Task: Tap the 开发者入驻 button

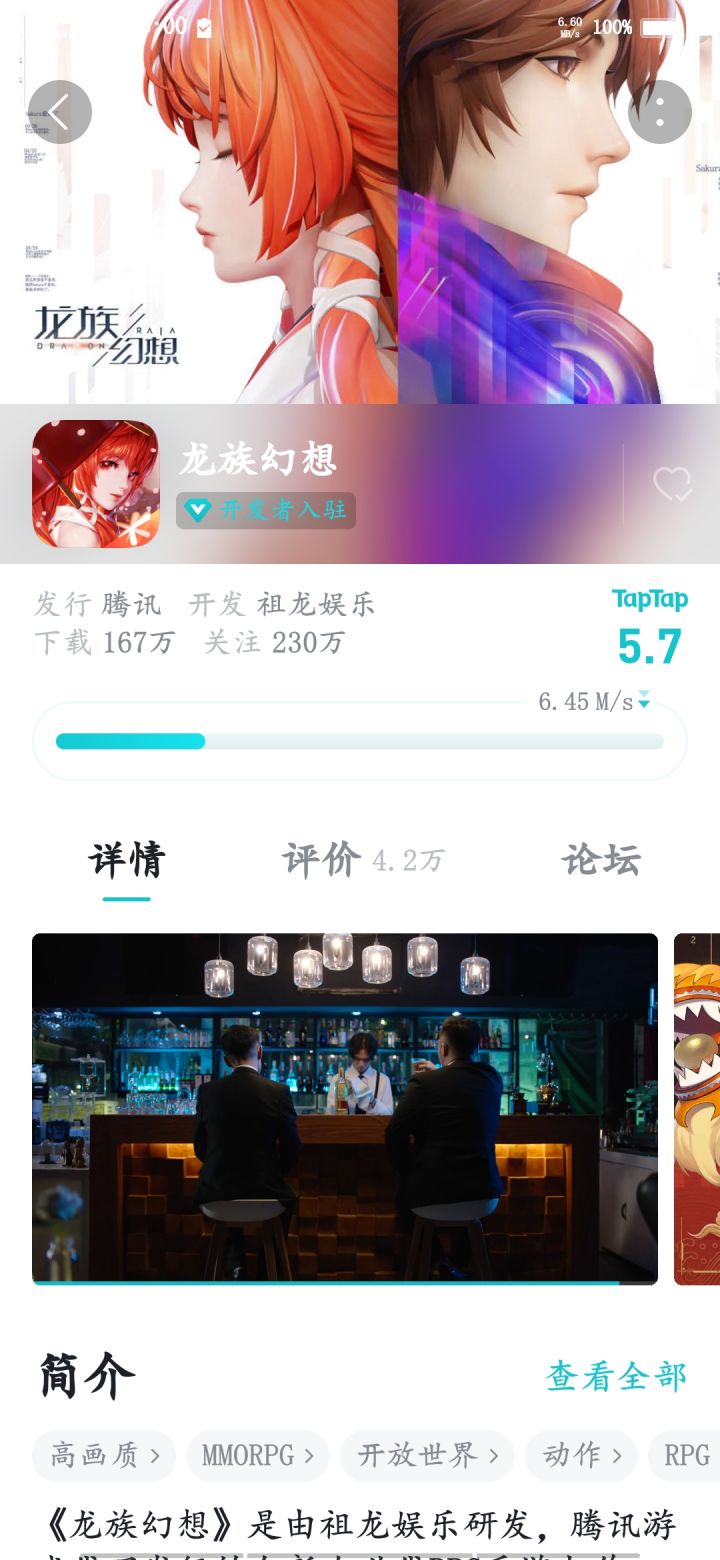Action: (265, 511)
